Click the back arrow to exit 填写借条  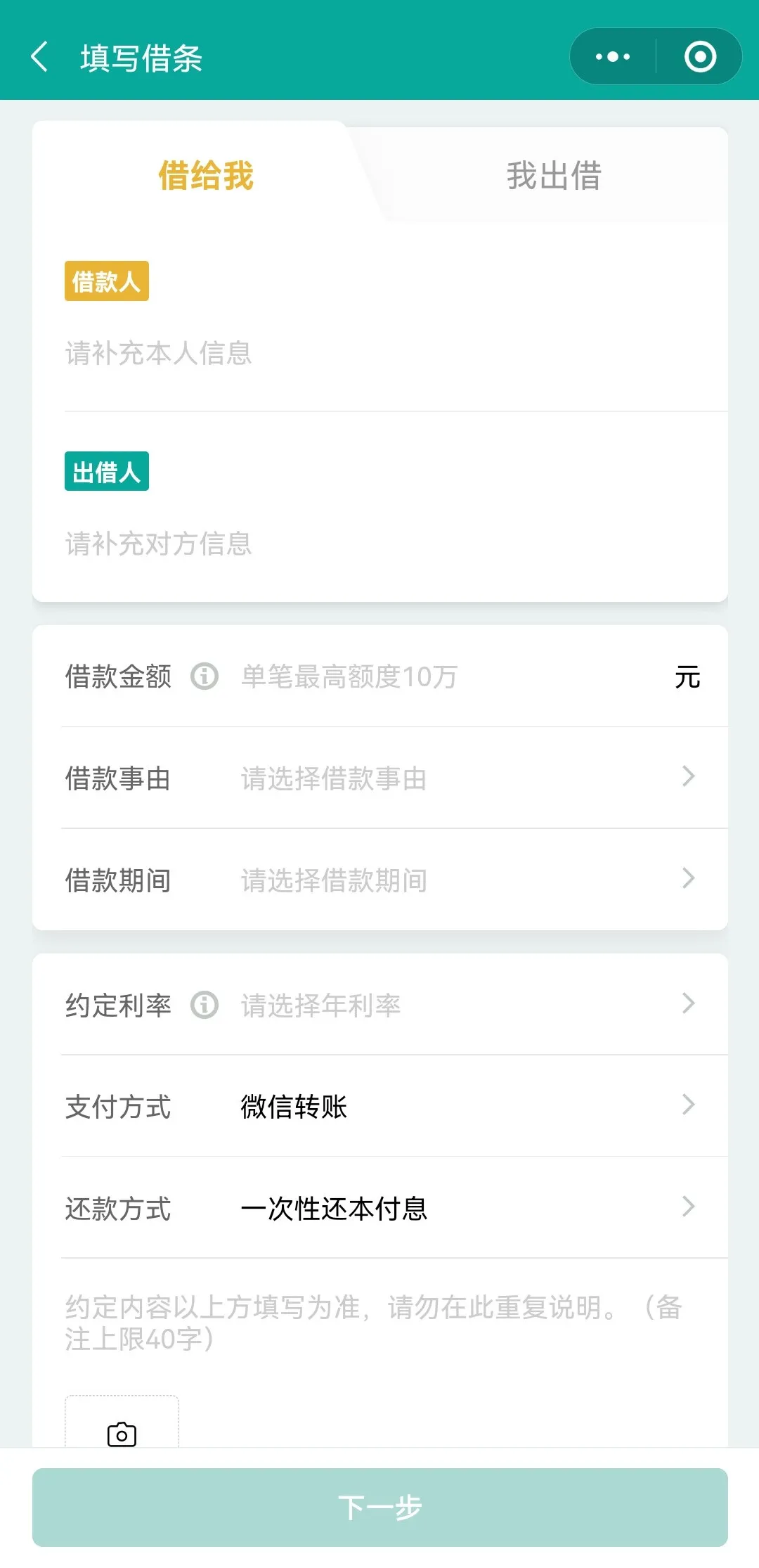point(40,58)
